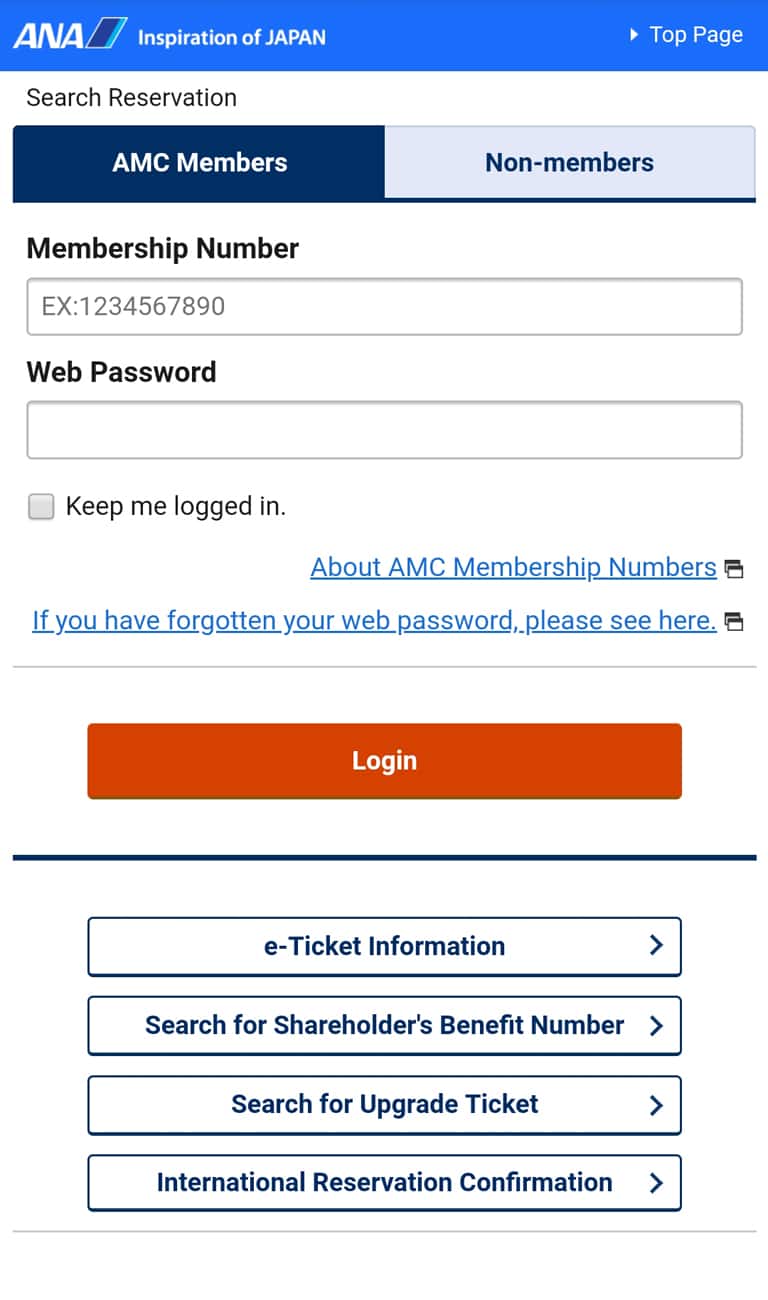Click the popup window icon beside the forgotten password link
The width and height of the screenshot is (768, 1300).
735,621
